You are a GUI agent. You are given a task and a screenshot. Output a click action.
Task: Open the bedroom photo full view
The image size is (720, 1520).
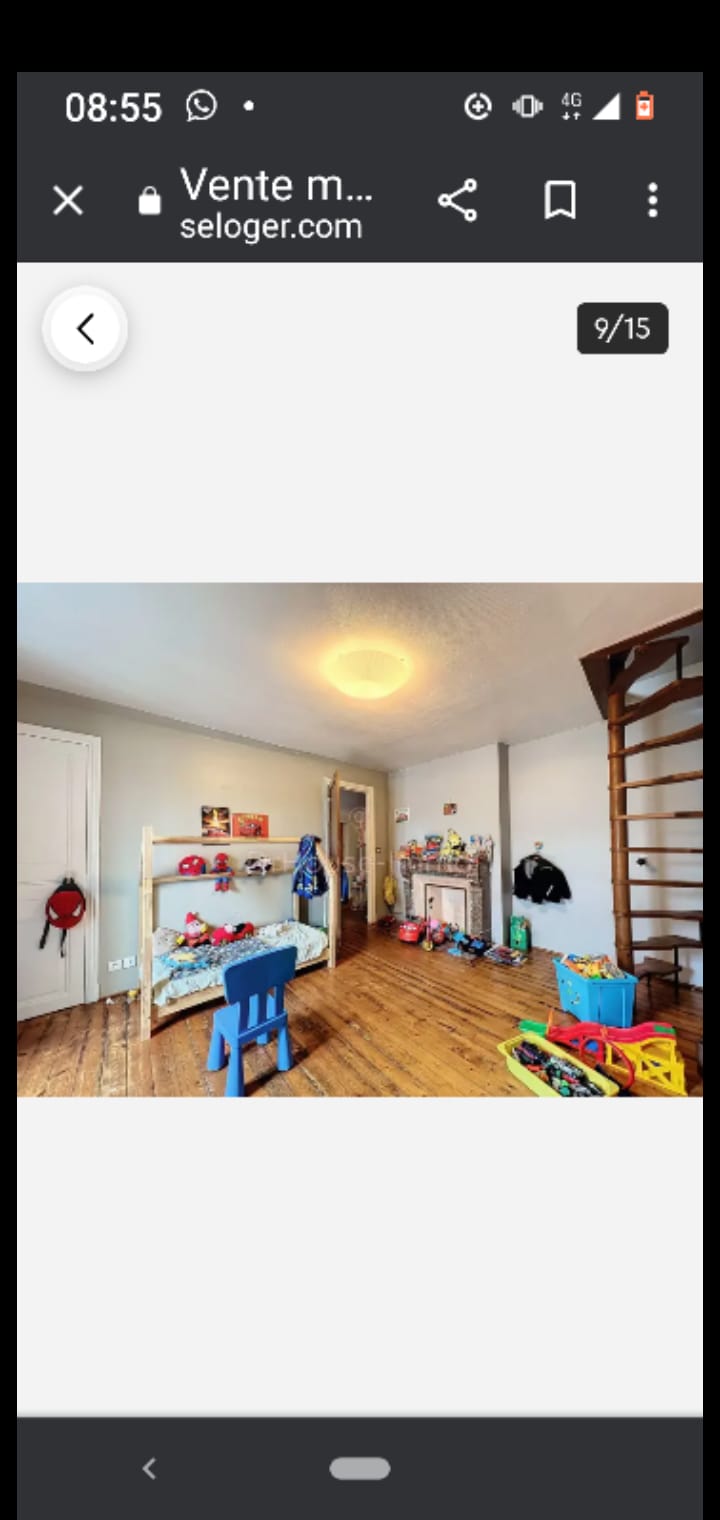(x=360, y=840)
